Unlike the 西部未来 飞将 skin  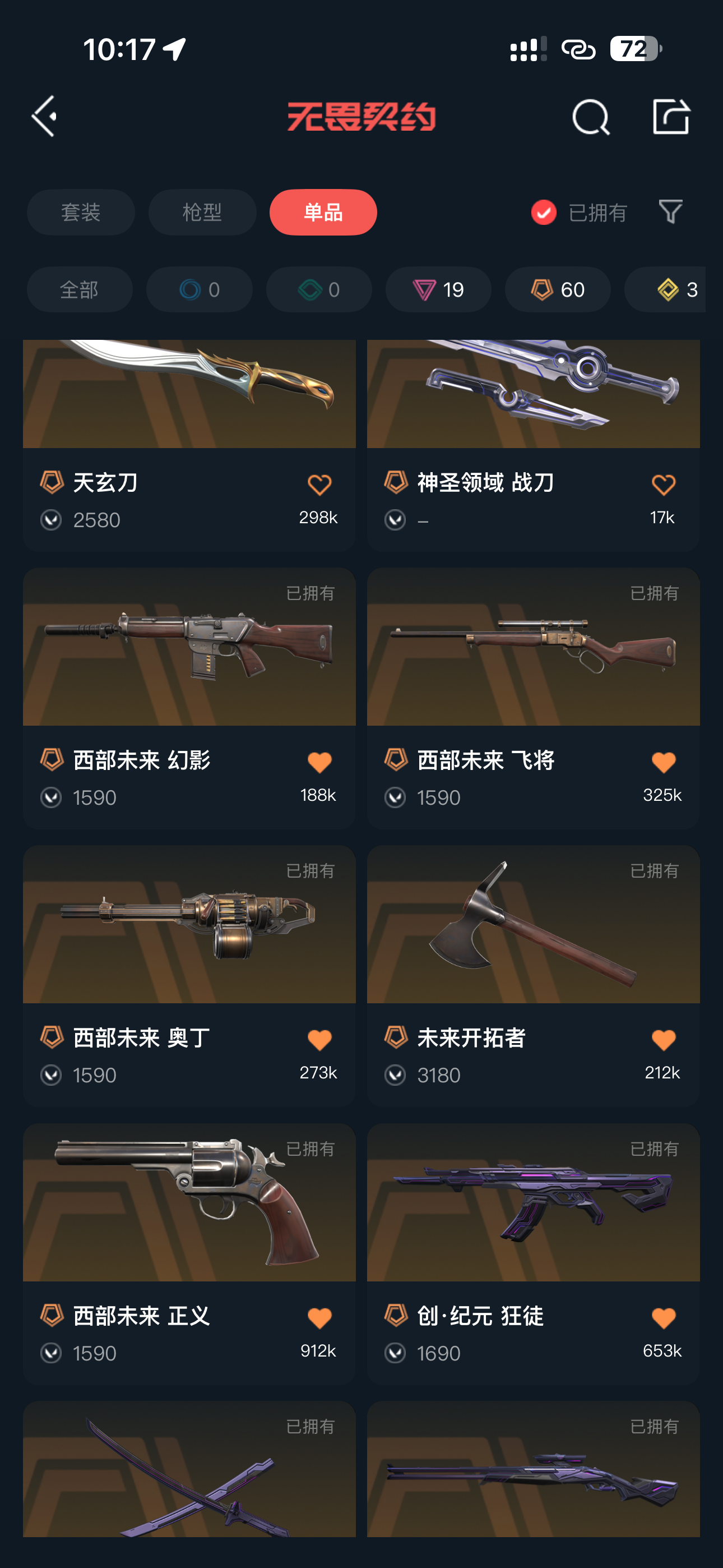click(x=664, y=763)
